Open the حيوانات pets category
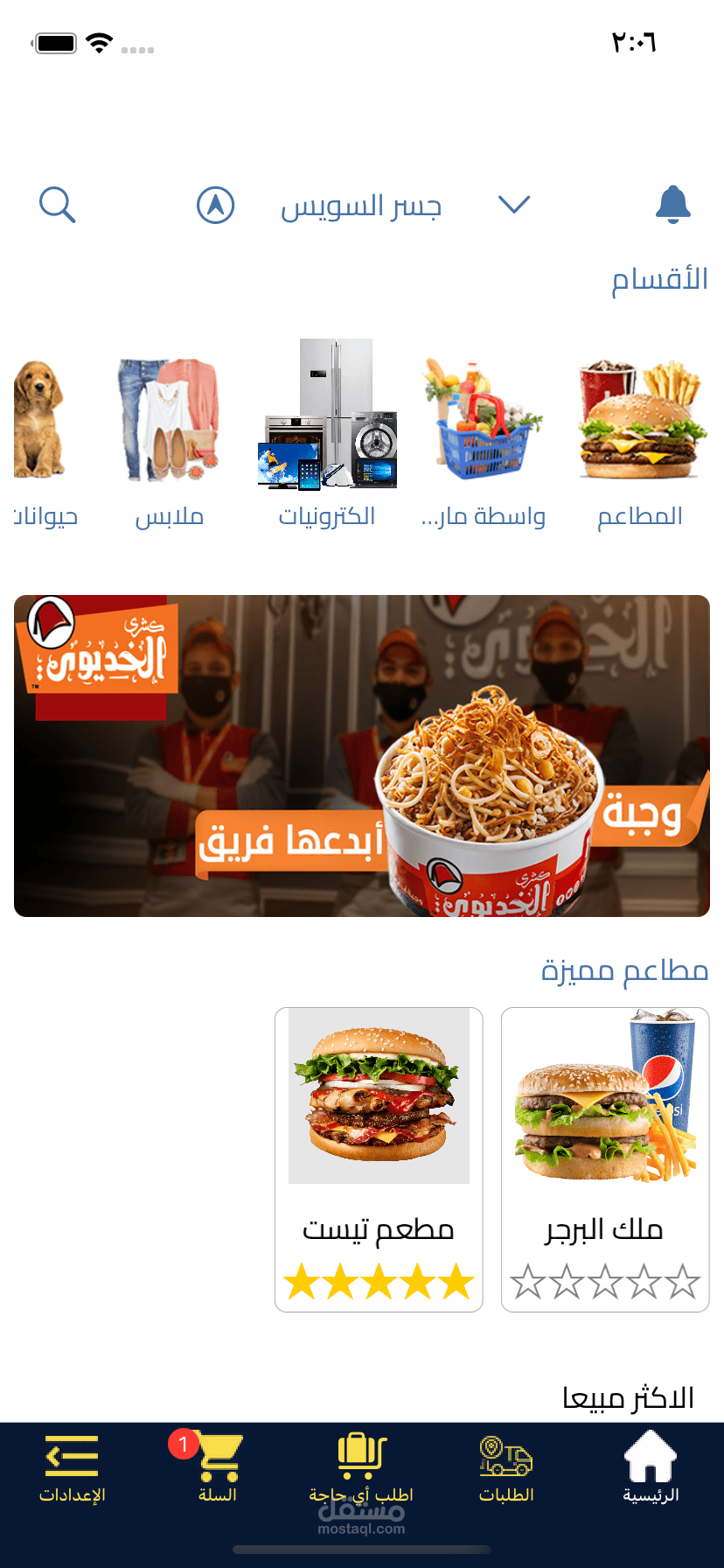The width and height of the screenshot is (724, 1568). click(x=42, y=442)
